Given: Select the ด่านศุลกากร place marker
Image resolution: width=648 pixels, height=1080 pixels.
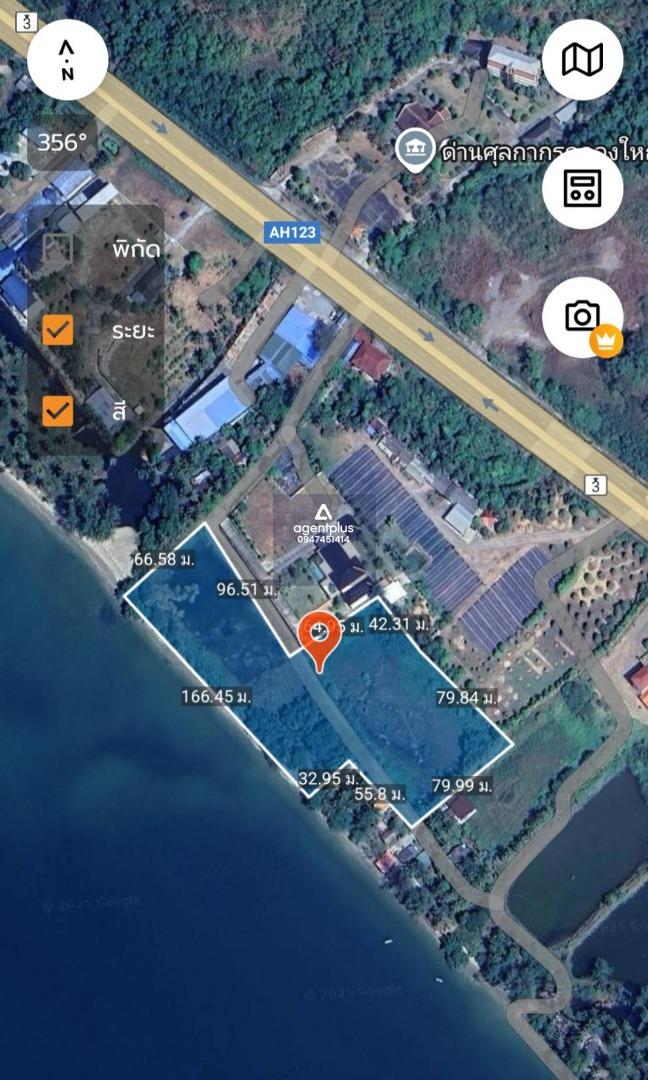Looking at the screenshot, I should coord(415,150).
